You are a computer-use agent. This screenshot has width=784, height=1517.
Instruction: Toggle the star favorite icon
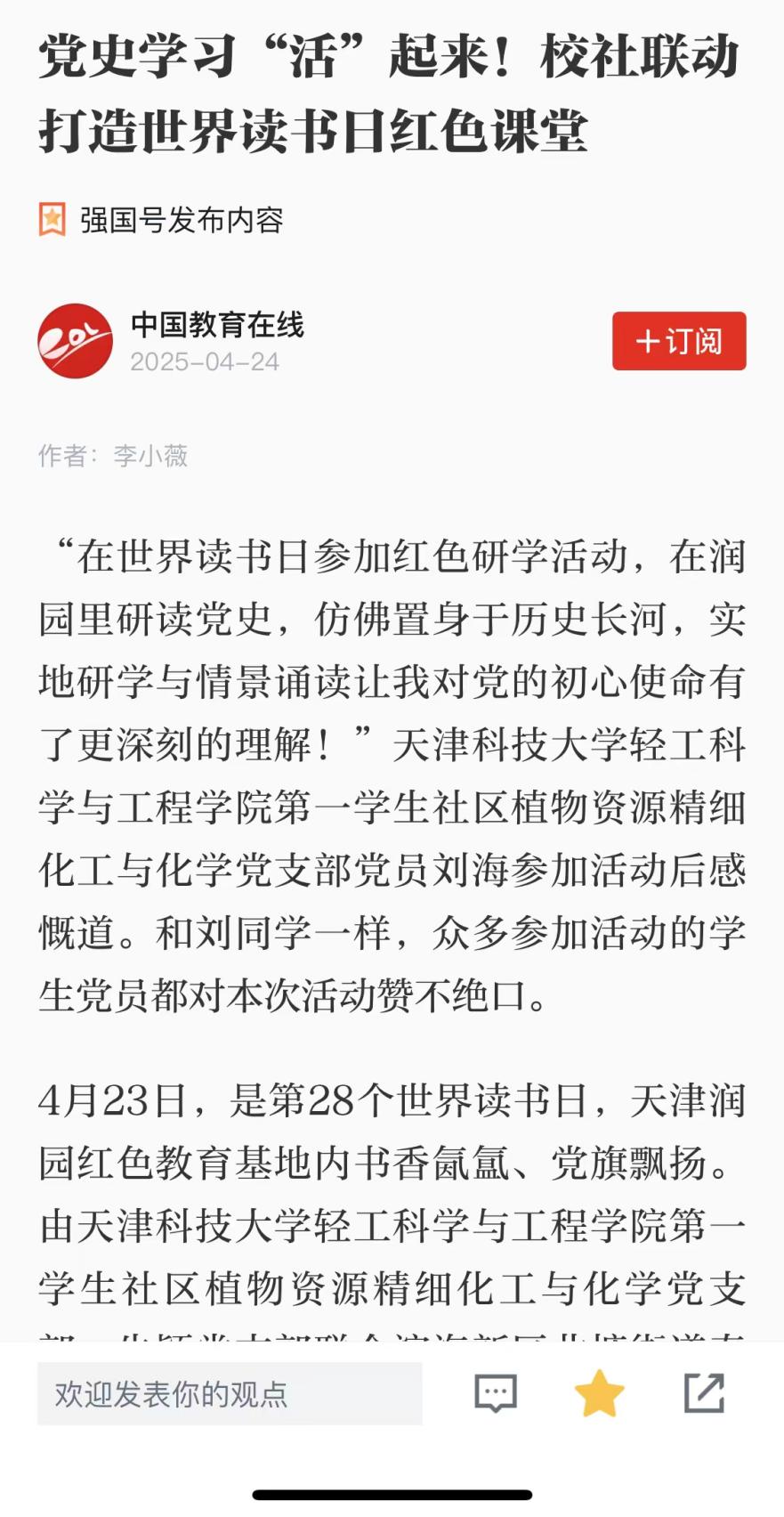point(599,1393)
